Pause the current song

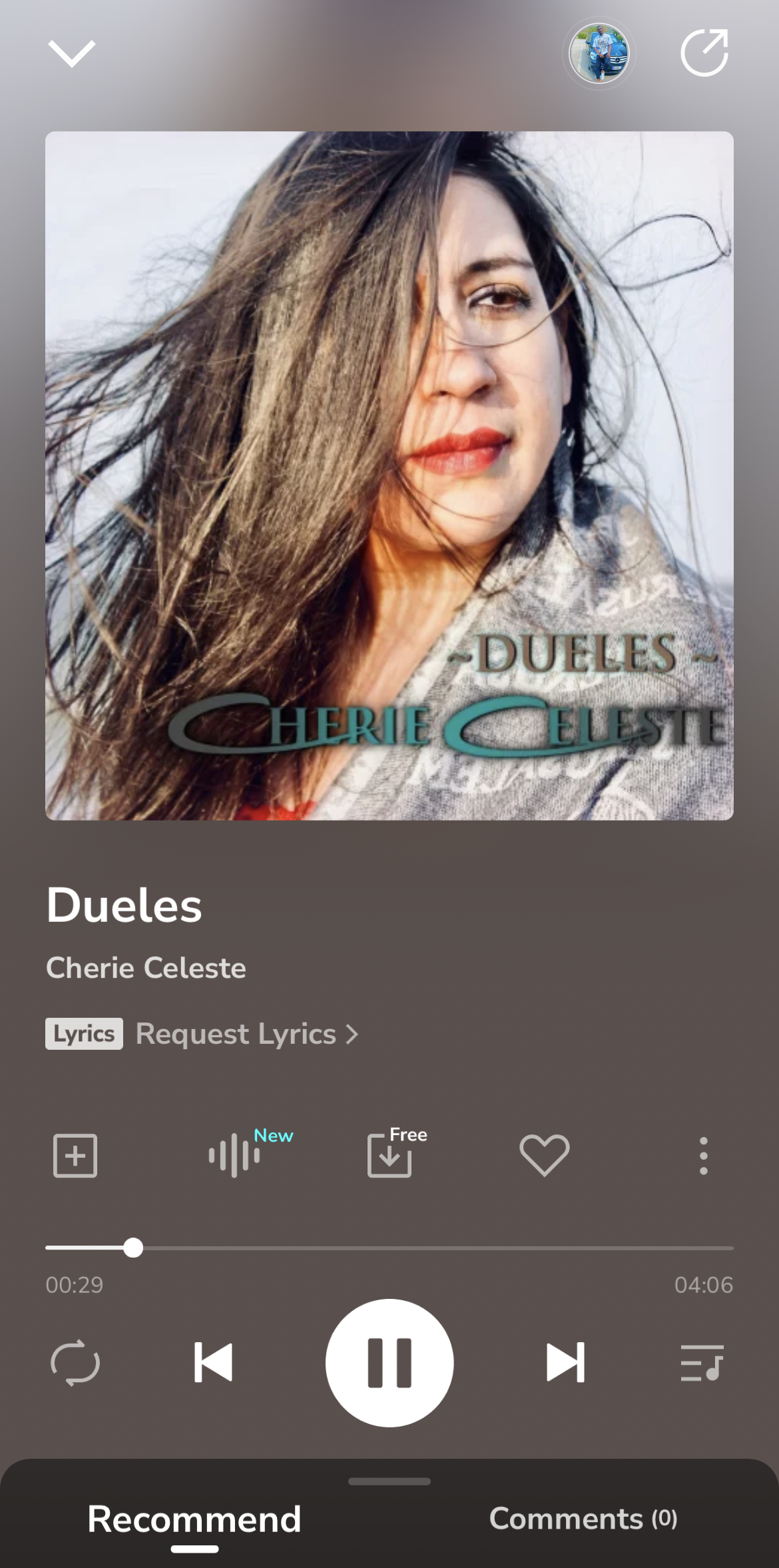pyautogui.click(x=389, y=1363)
